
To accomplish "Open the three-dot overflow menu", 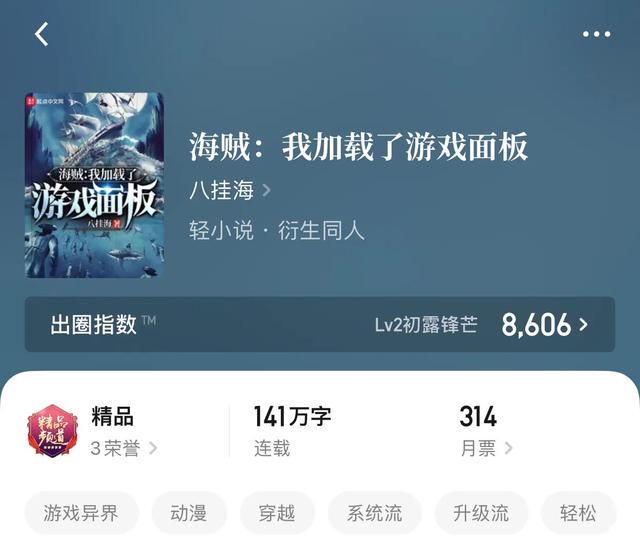I will (596, 34).
